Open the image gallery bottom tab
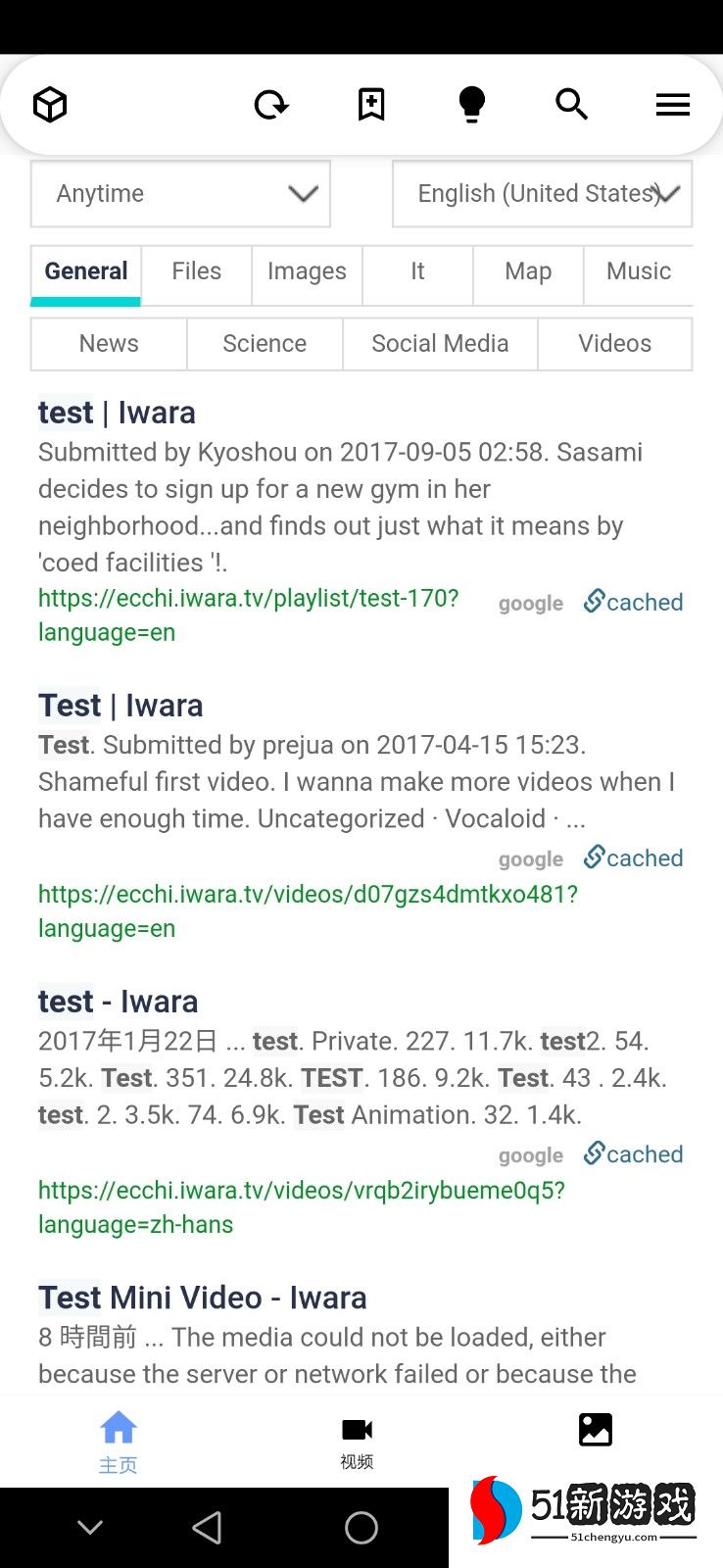Image resolution: width=723 pixels, height=1568 pixels. (x=595, y=1431)
